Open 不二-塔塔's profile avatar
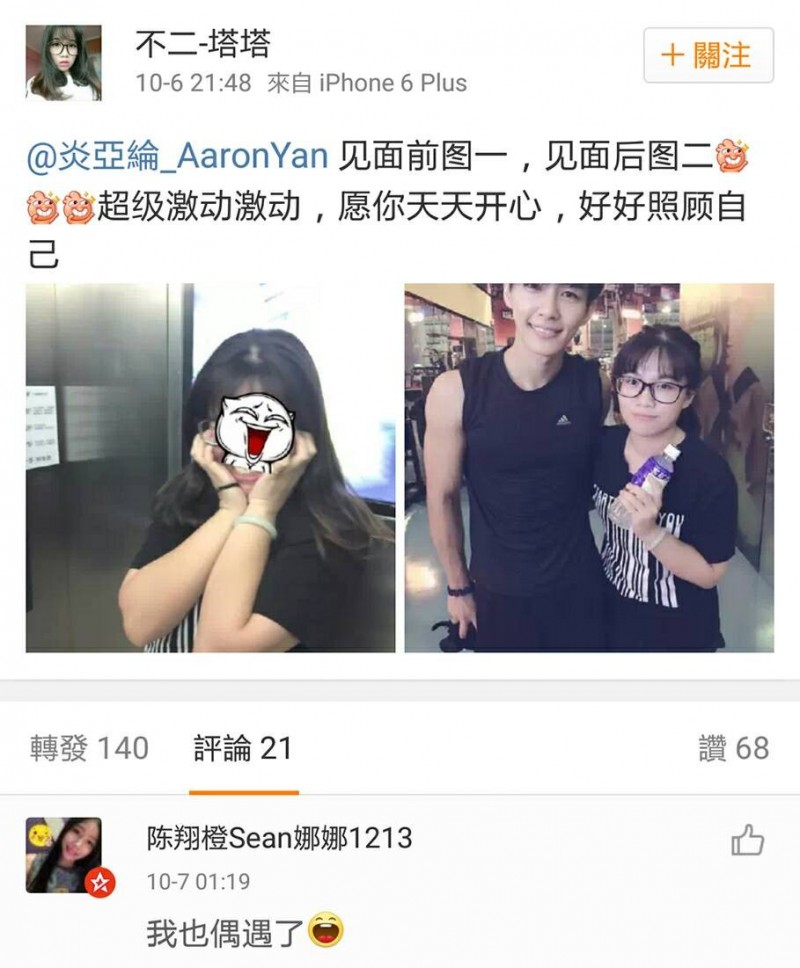This screenshot has width=800, height=968. tap(64, 62)
